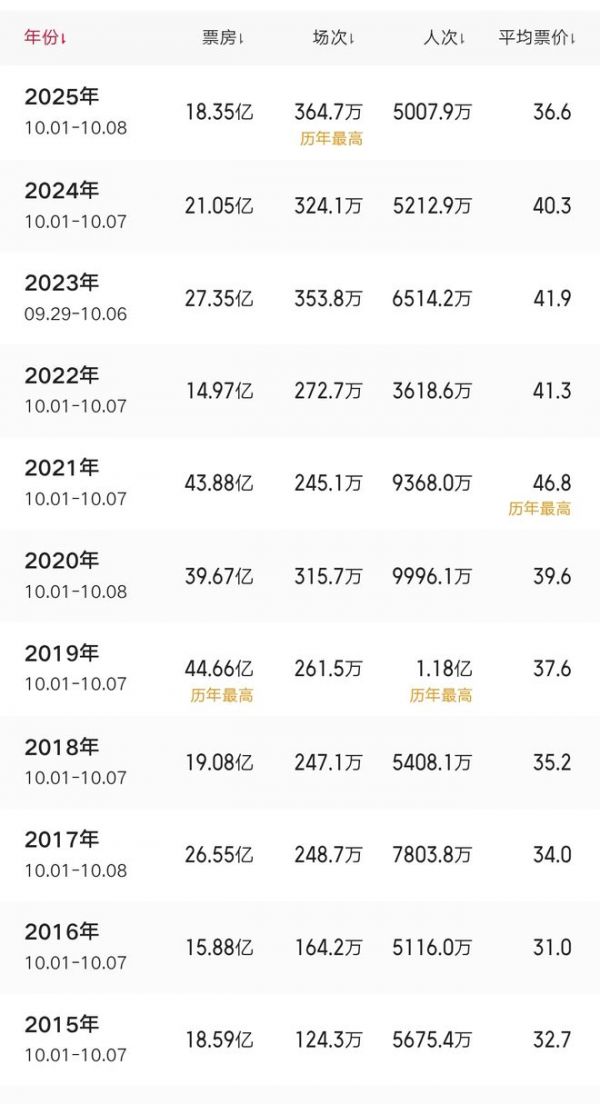Order the list by 人次
This screenshot has height=1104, width=600.
click(x=444, y=38)
